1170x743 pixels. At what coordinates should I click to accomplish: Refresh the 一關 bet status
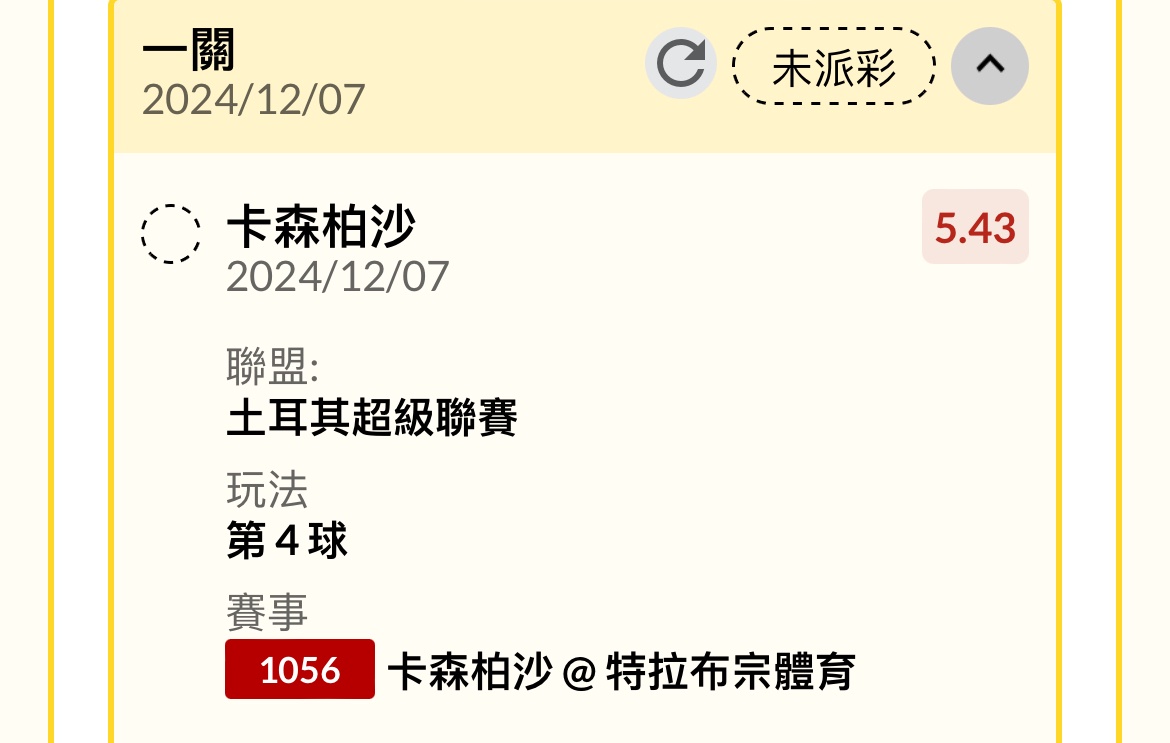coord(680,64)
